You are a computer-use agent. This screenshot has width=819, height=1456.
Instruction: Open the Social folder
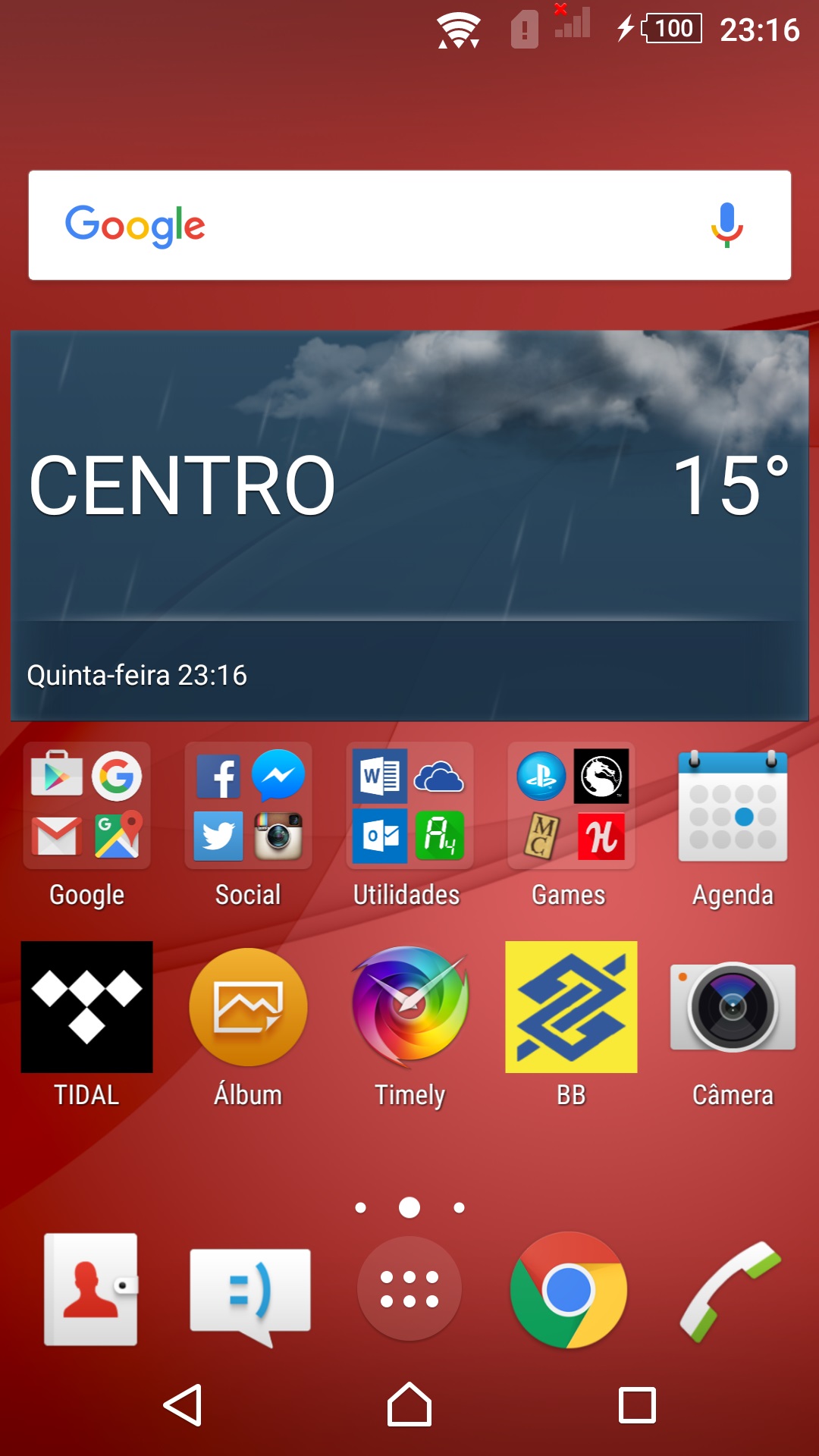tap(248, 806)
